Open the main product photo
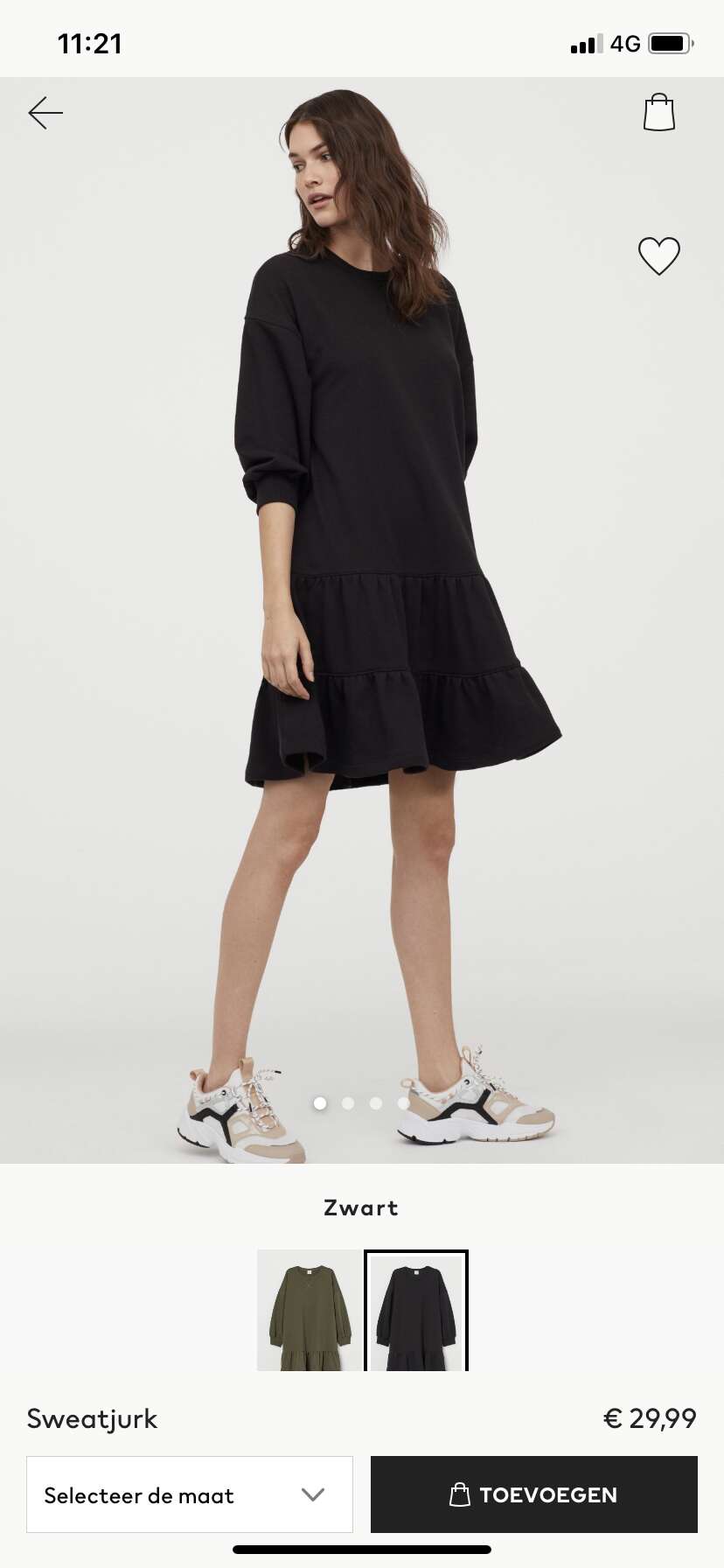This screenshot has height=1568, width=724. [362, 620]
